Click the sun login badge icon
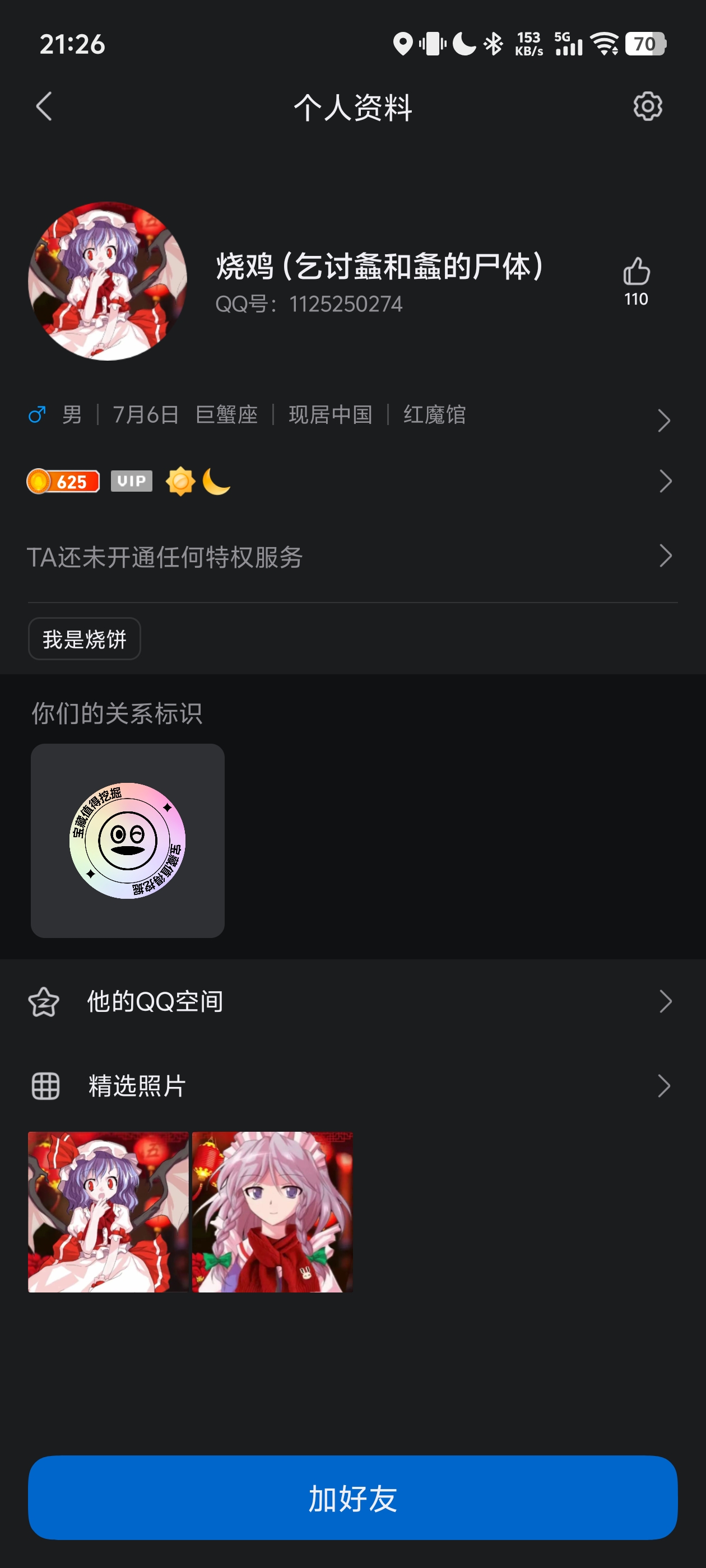Screen dimensions: 706x1568 181,482
